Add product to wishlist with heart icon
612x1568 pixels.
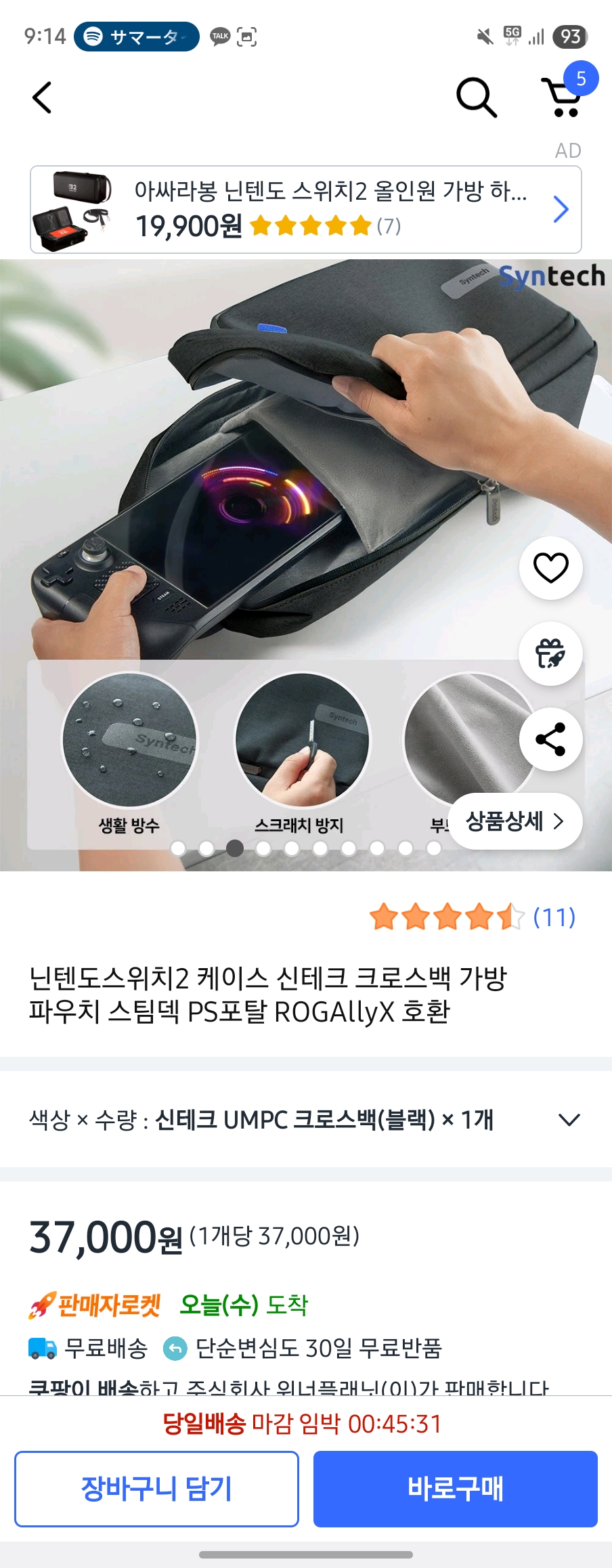(x=550, y=568)
